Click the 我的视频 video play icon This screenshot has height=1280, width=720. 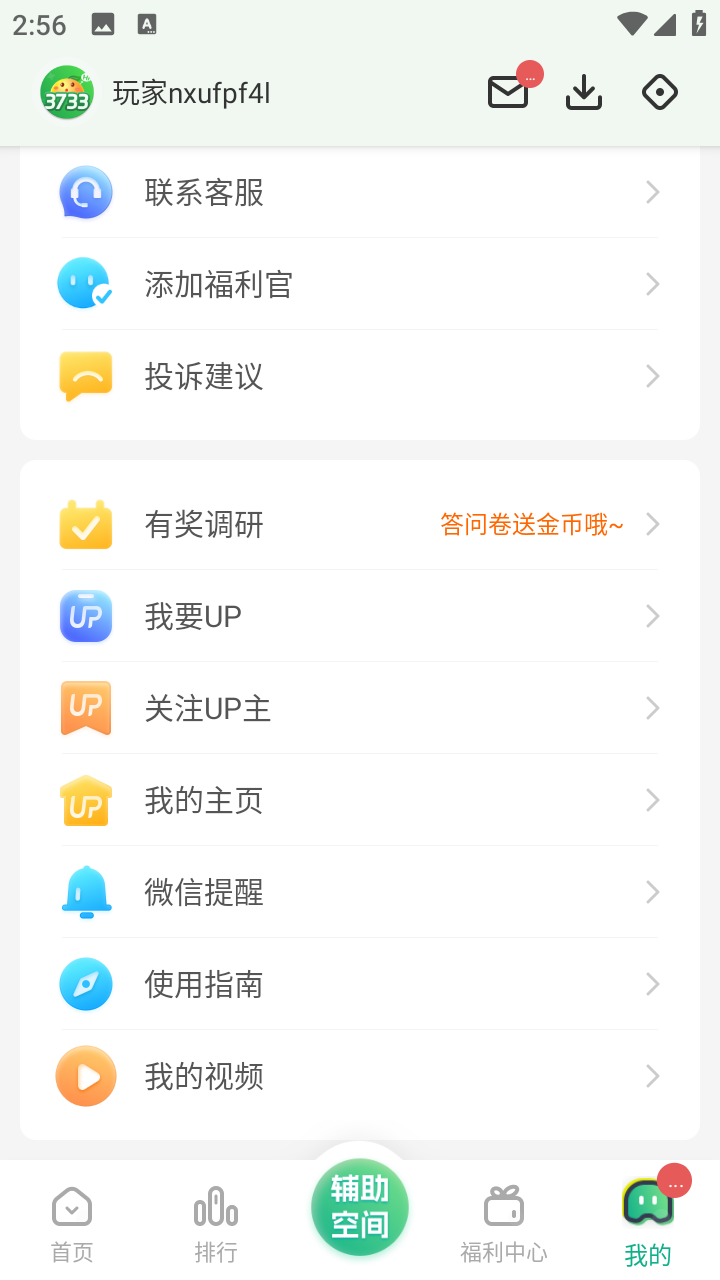click(x=86, y=1076)
